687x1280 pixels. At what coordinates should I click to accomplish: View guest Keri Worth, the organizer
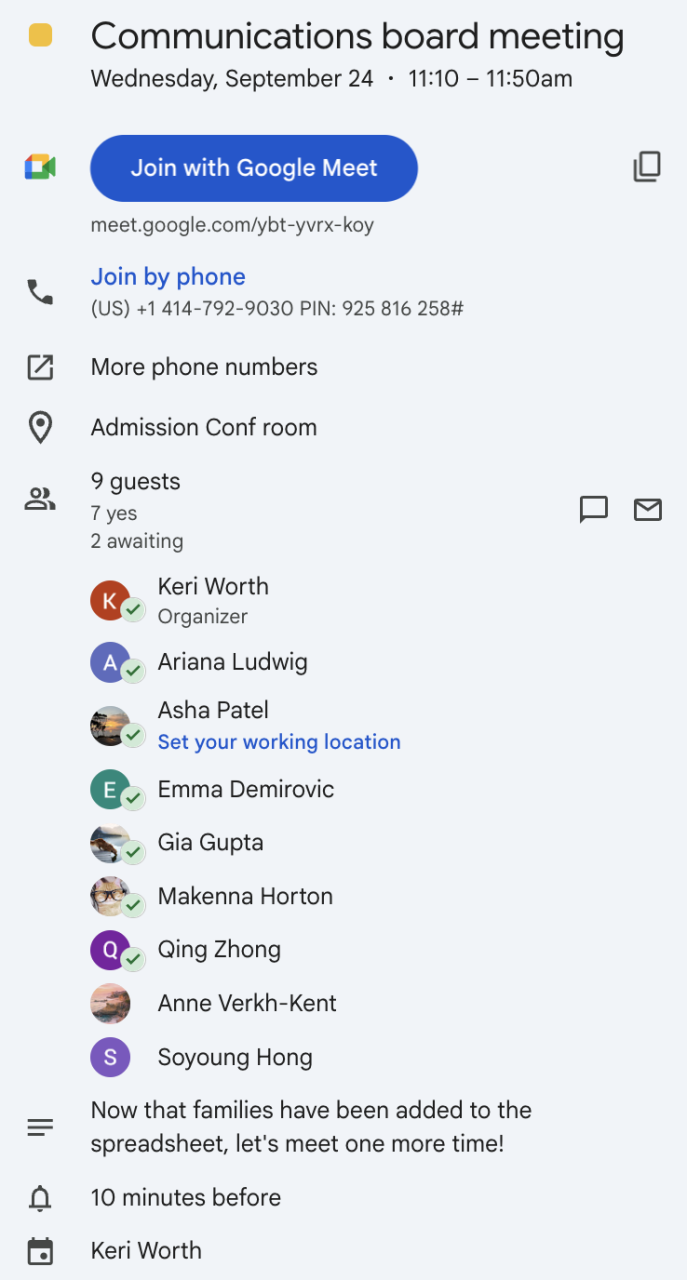tap(213, 587)
